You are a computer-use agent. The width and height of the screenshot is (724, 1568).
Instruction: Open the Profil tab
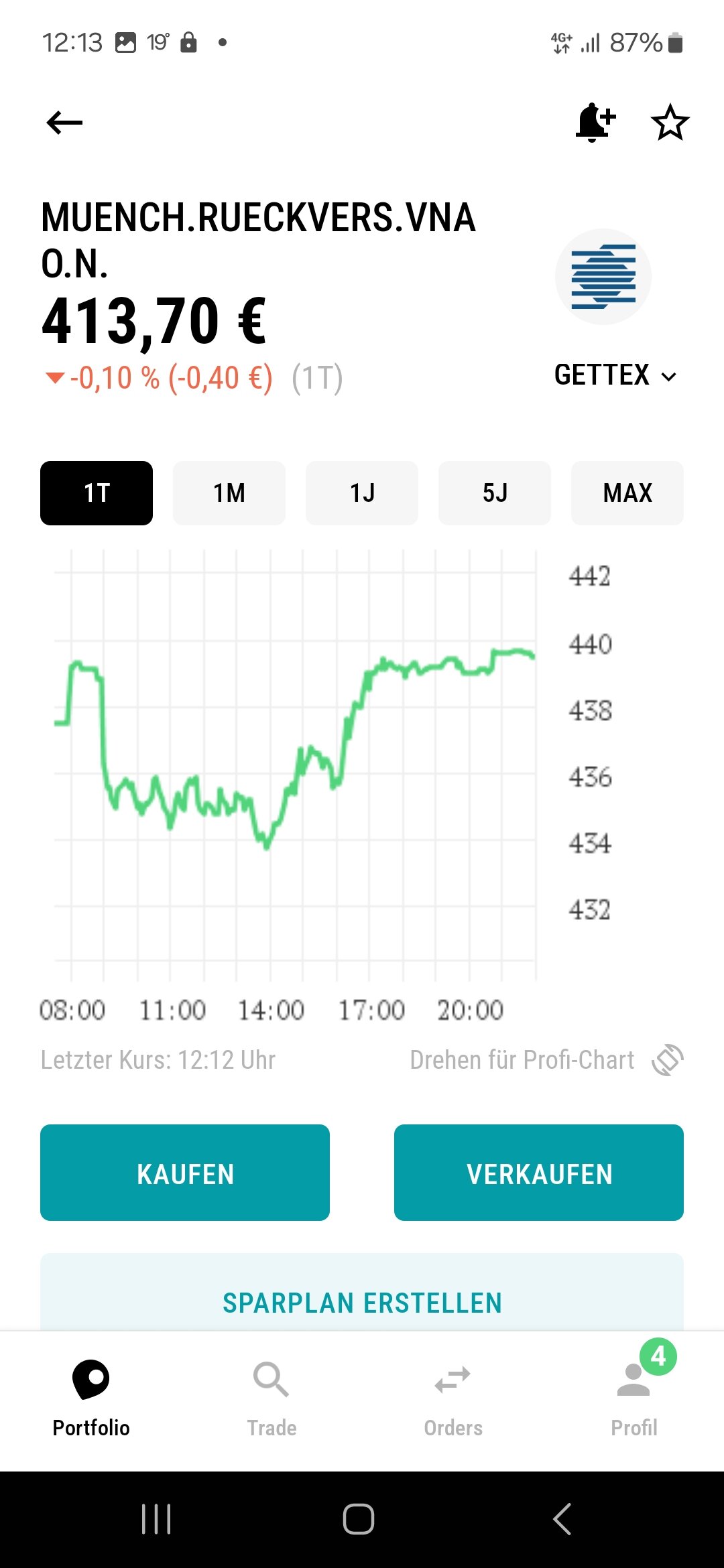(634, 1398)
